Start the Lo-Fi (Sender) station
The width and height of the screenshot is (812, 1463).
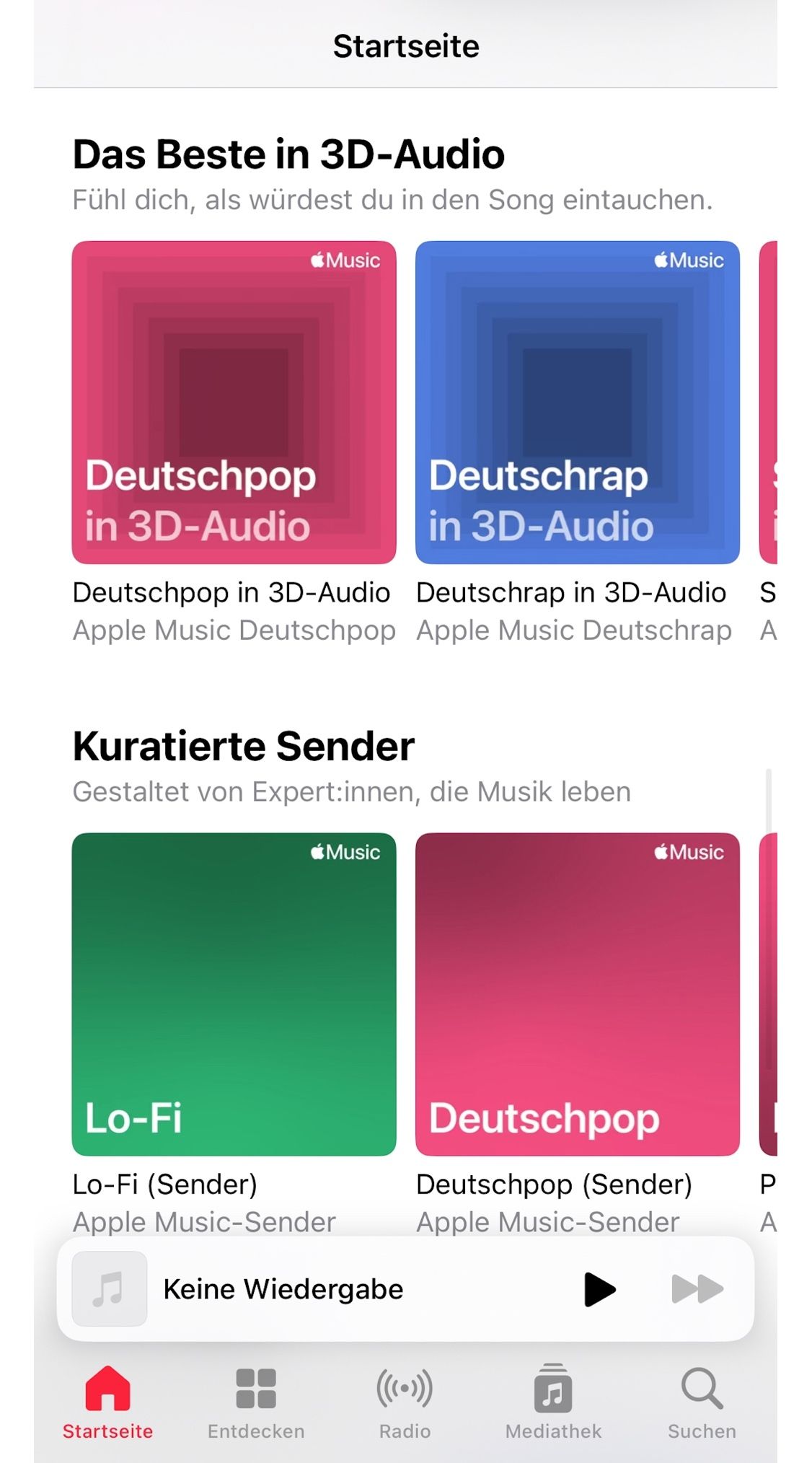coord(234,994)
